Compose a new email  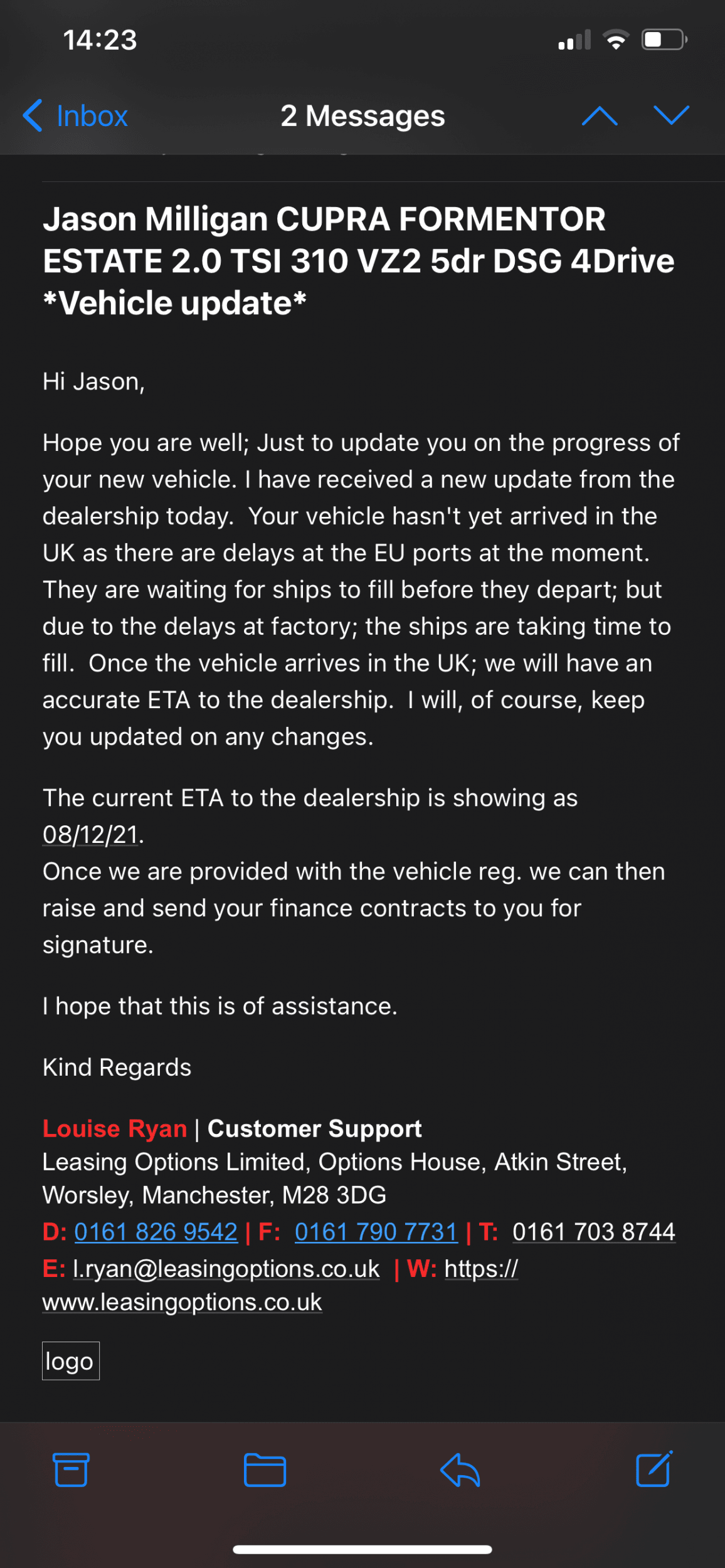pyautogui.click(x=654, y=1470)
